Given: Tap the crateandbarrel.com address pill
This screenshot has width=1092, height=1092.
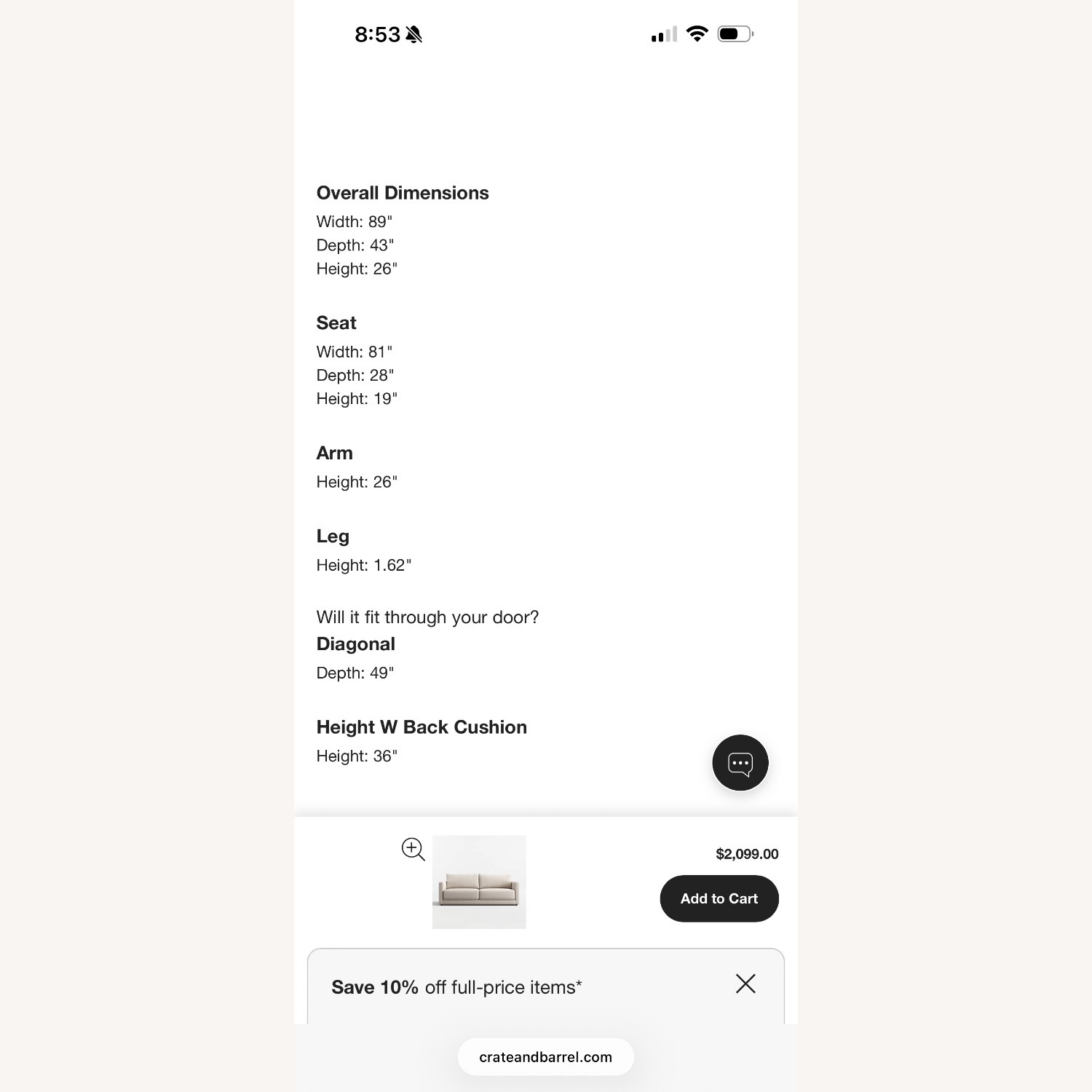Looking at the screenshot, I should point(545,1057).
